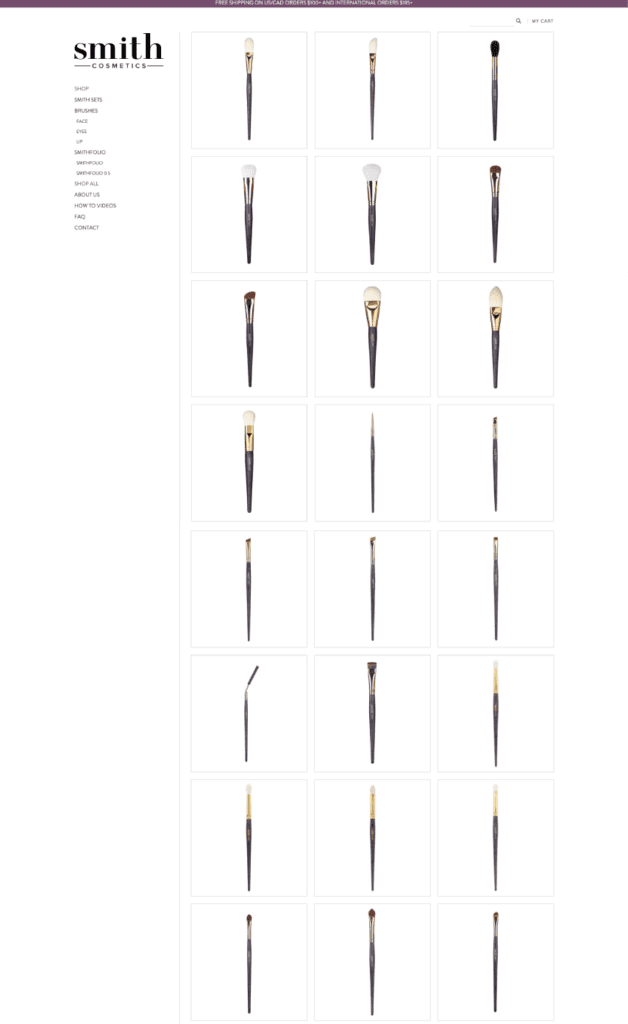Image resolution: width=628 pixels, height=1024 pixels.
Task: Select the Brushes category
Action: [86, 111]
